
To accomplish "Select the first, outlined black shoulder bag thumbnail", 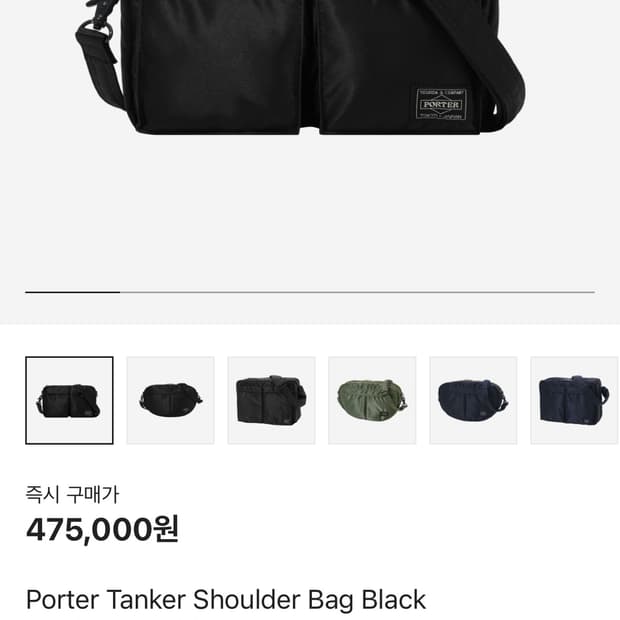I will [69, 400].
